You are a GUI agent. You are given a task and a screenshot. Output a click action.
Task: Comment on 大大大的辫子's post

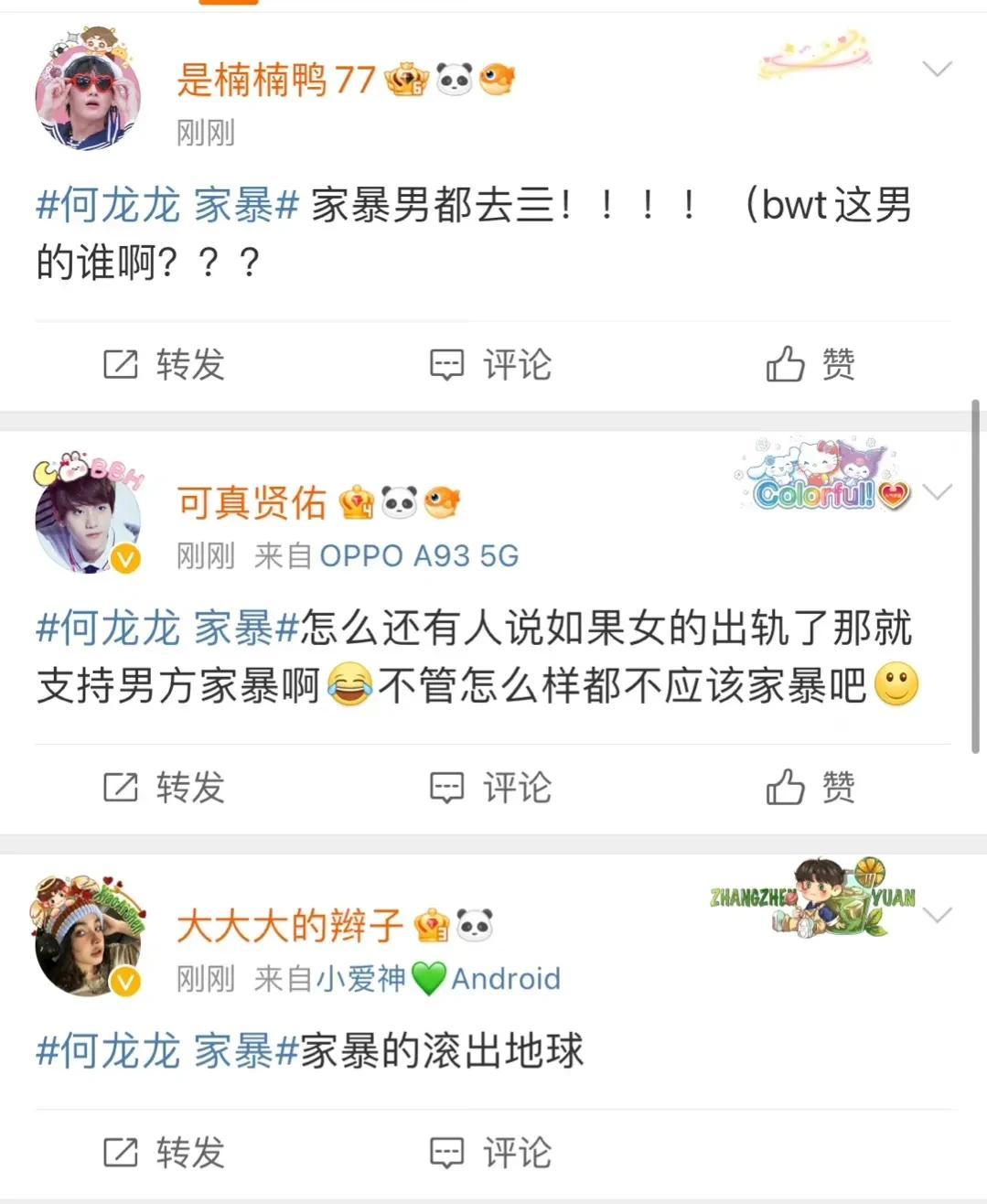tap(491, 1152)
